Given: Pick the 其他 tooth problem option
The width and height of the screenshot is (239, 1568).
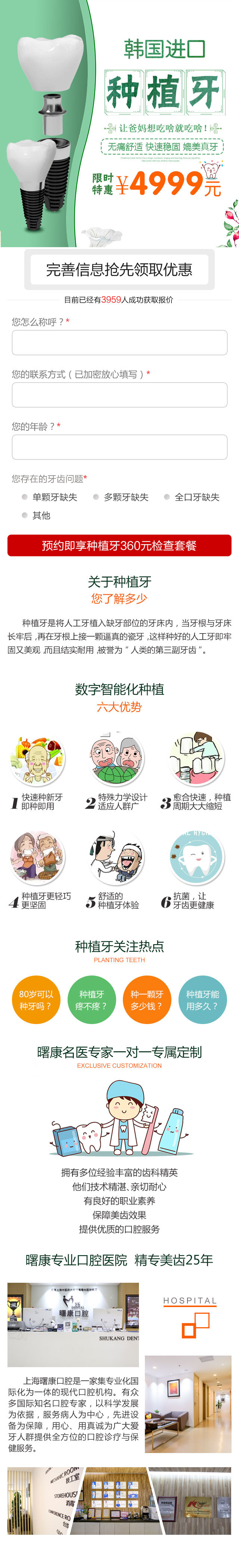Looking at the screenshot, I should pyautogui.click(x=25, y=515).
